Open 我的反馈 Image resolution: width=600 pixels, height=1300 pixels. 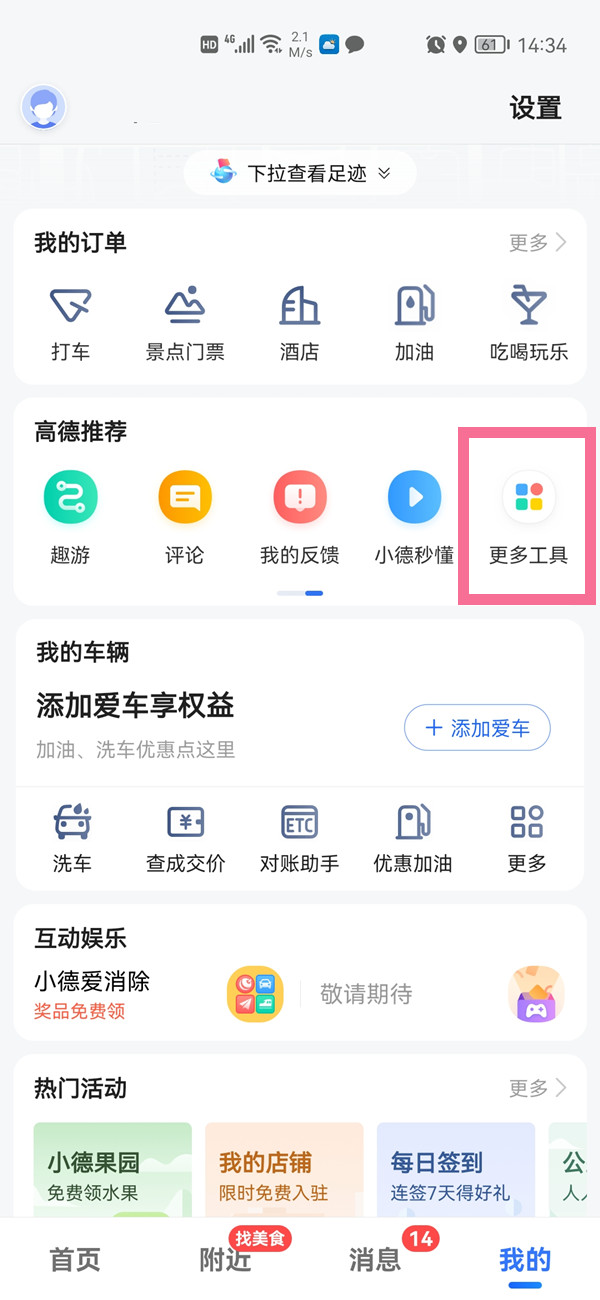coord(299,516)
